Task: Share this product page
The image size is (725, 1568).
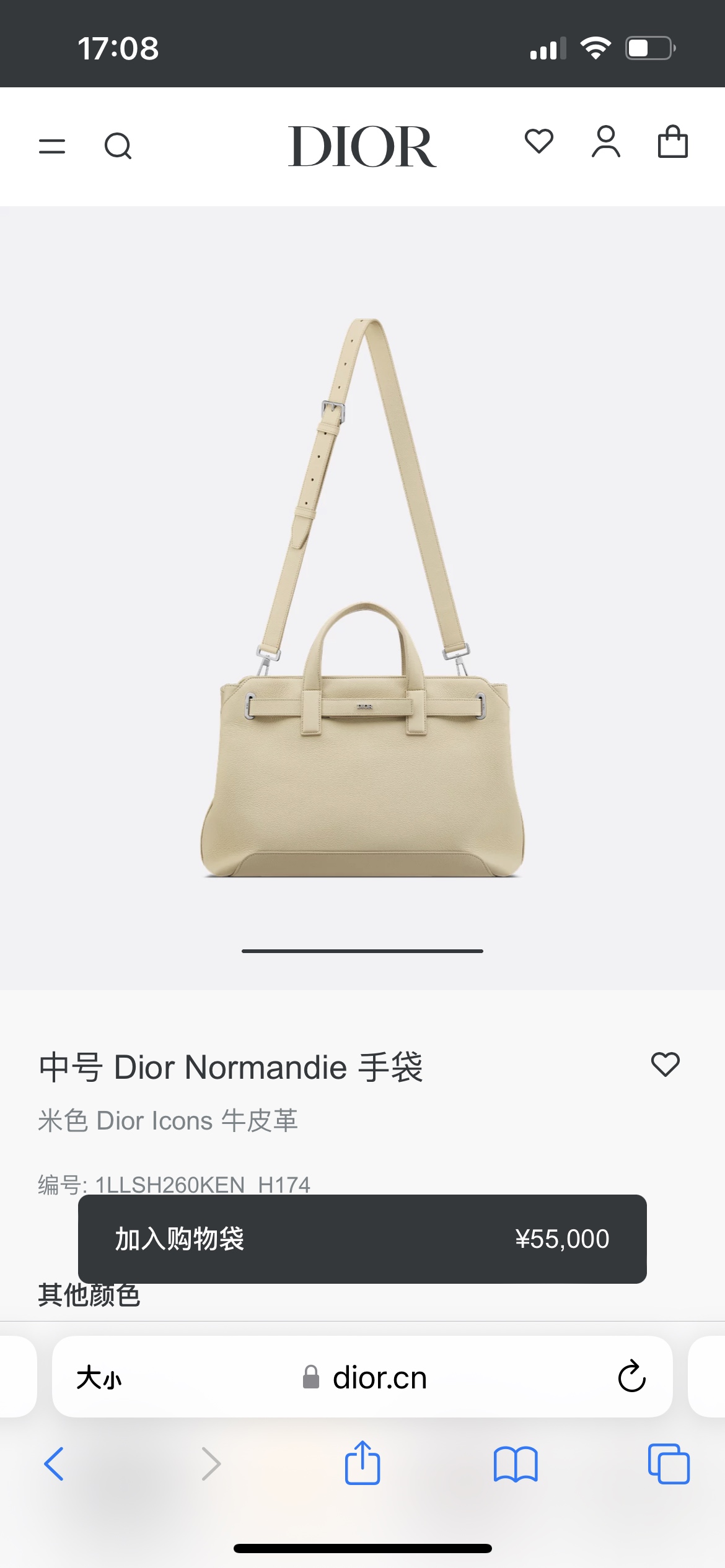Action: 362,1463
